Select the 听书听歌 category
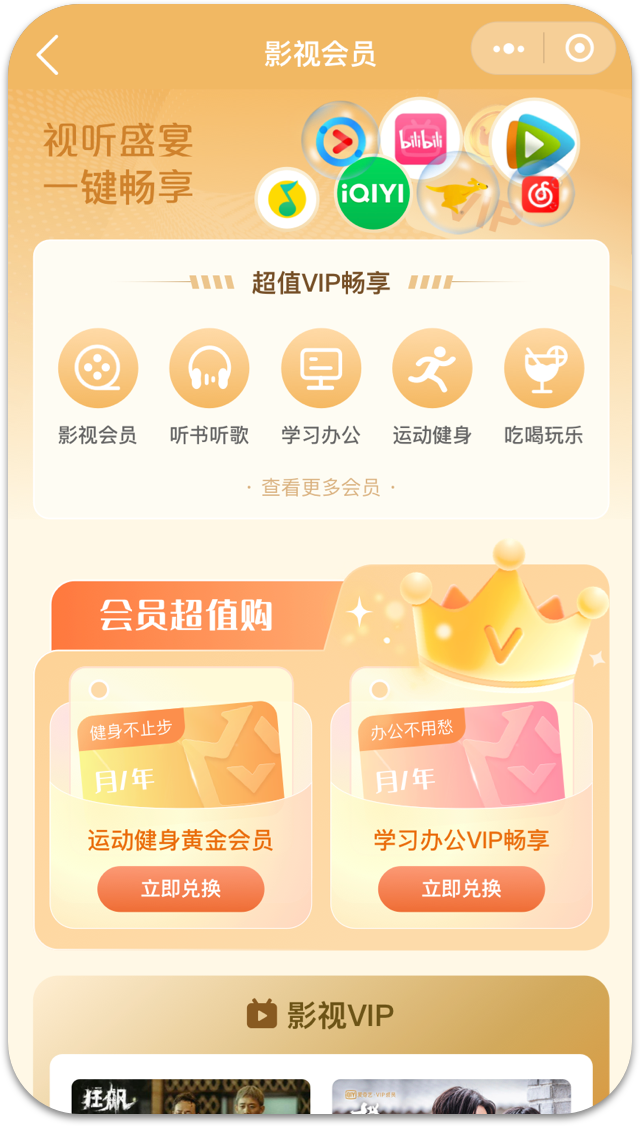The width and height of the screenshot is (640, 1126). pos(209,386)
